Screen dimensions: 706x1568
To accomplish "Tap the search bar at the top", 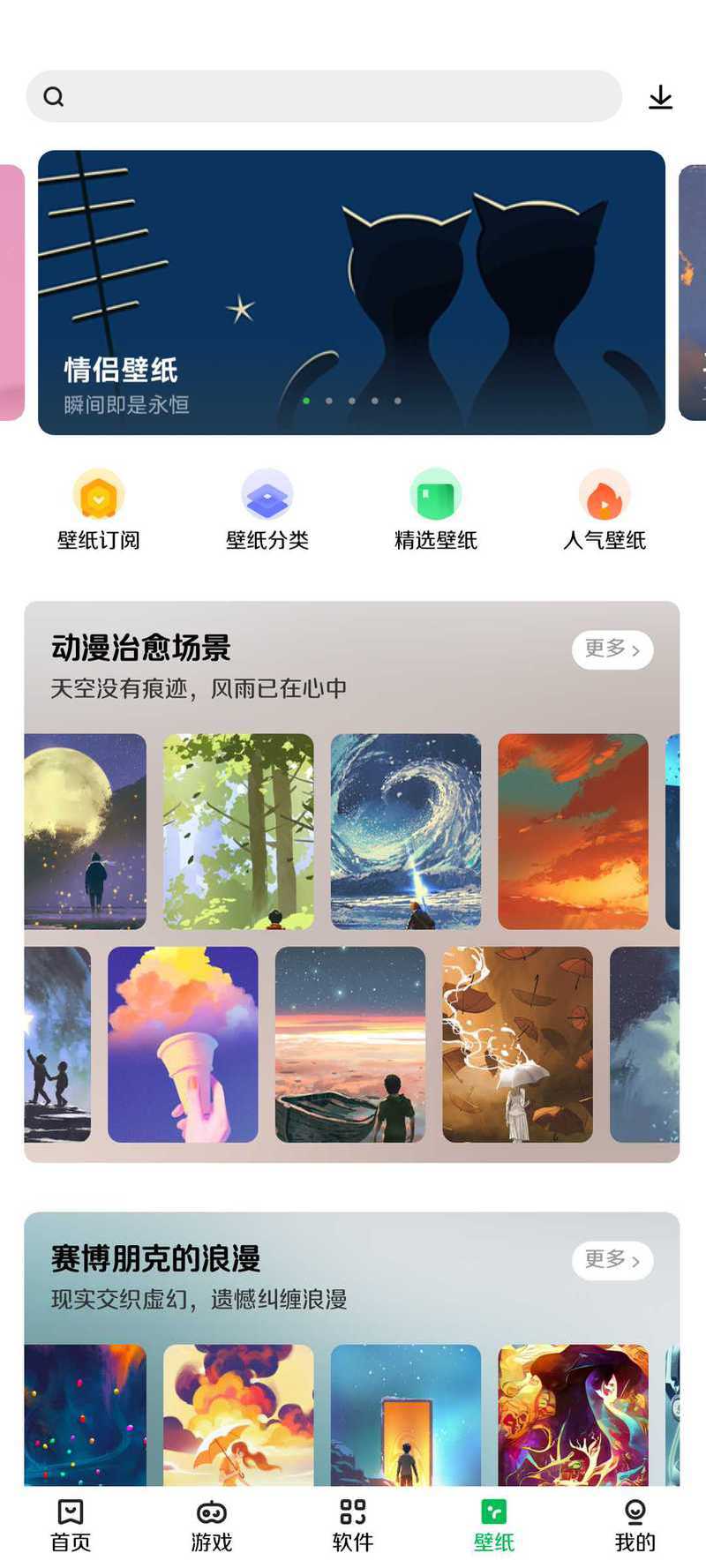I will (x=324, y=96).
